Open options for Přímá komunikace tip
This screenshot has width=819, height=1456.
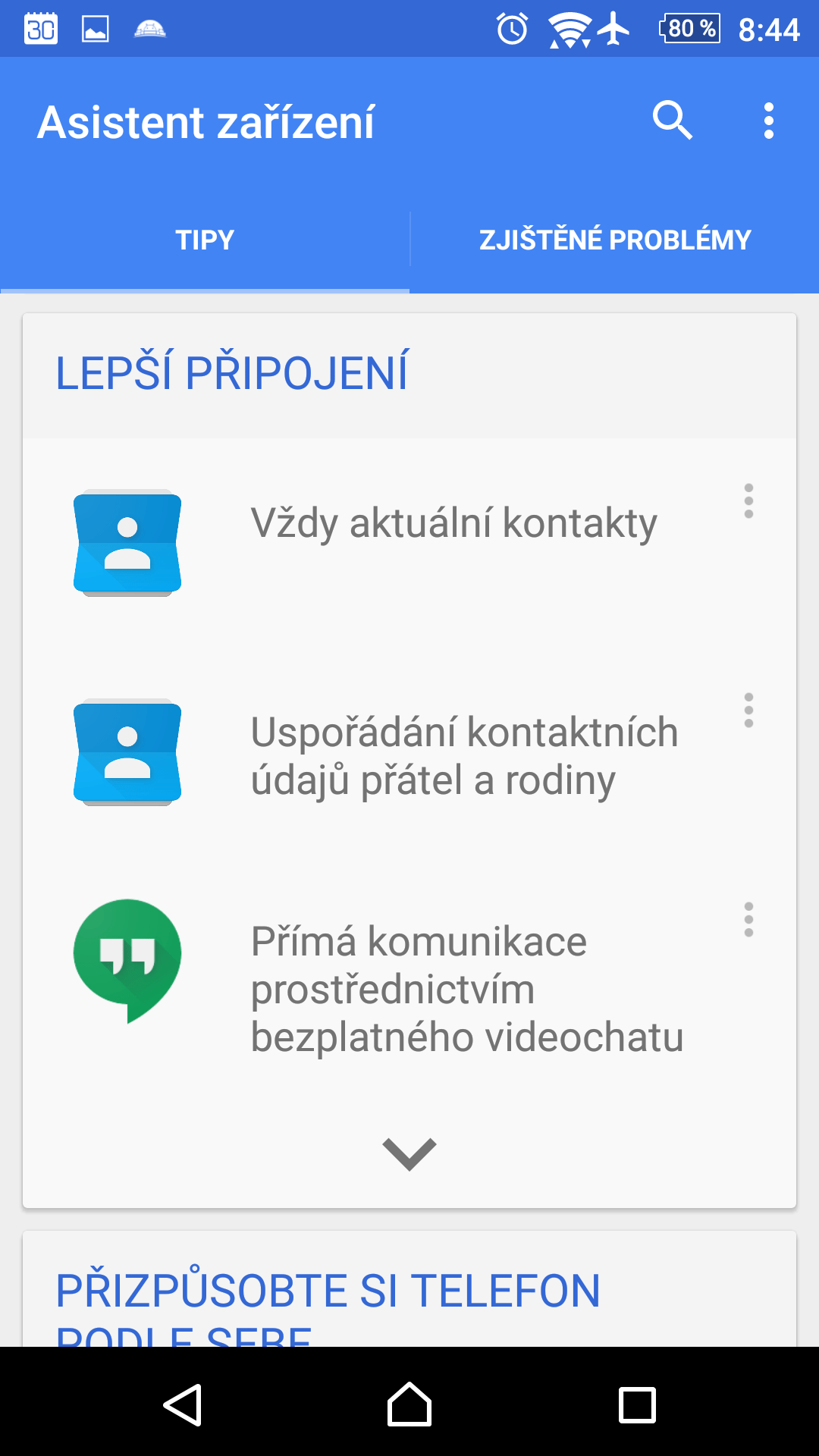point(748,920)
